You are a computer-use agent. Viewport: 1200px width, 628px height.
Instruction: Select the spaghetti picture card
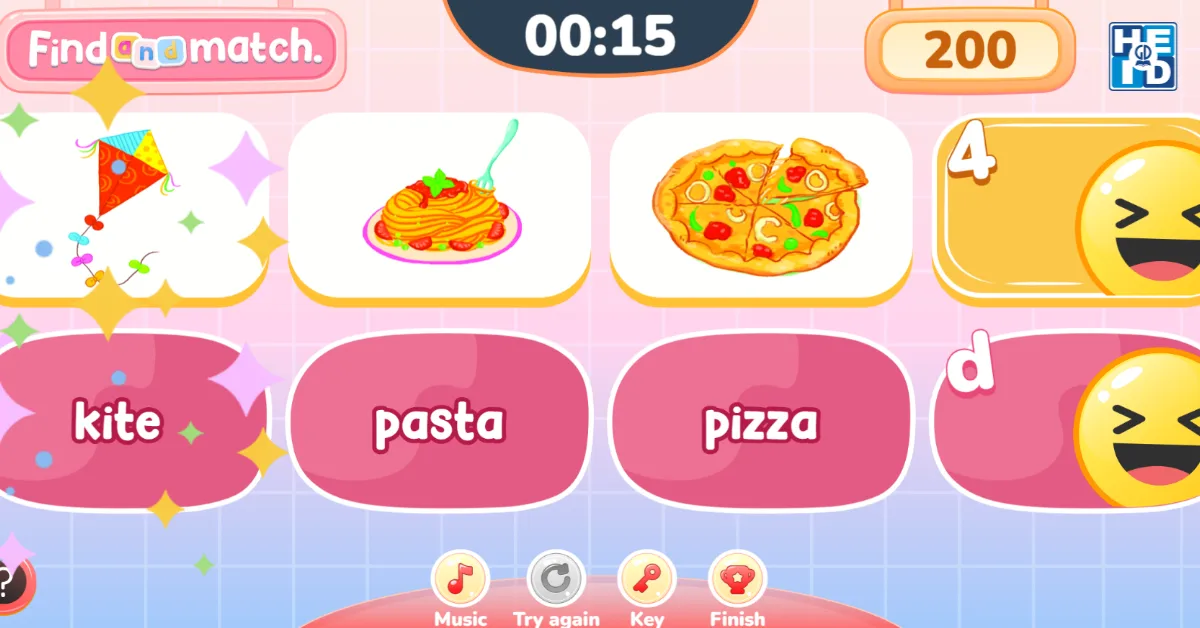(x=440, y=205)
